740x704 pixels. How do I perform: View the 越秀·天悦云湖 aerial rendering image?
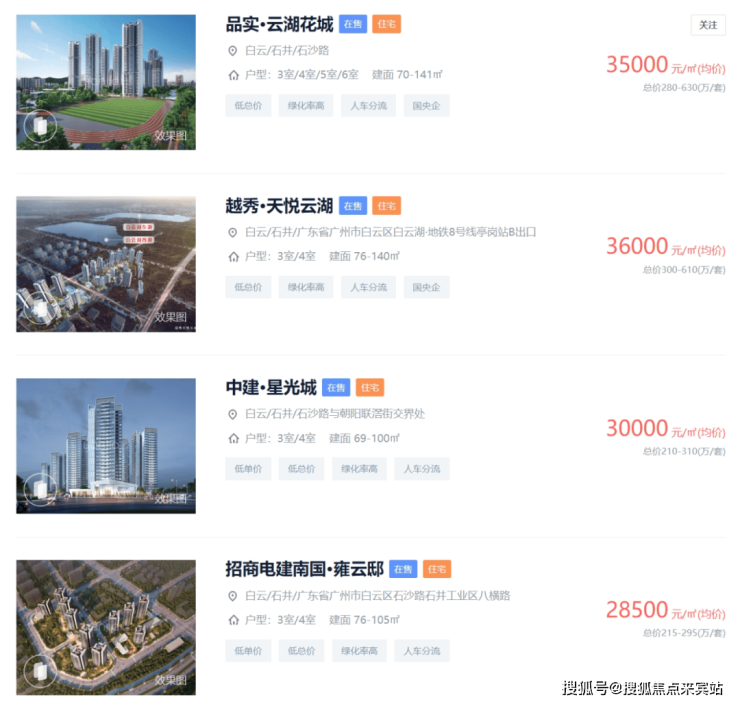pyautogui.click(x=106, y=264)
